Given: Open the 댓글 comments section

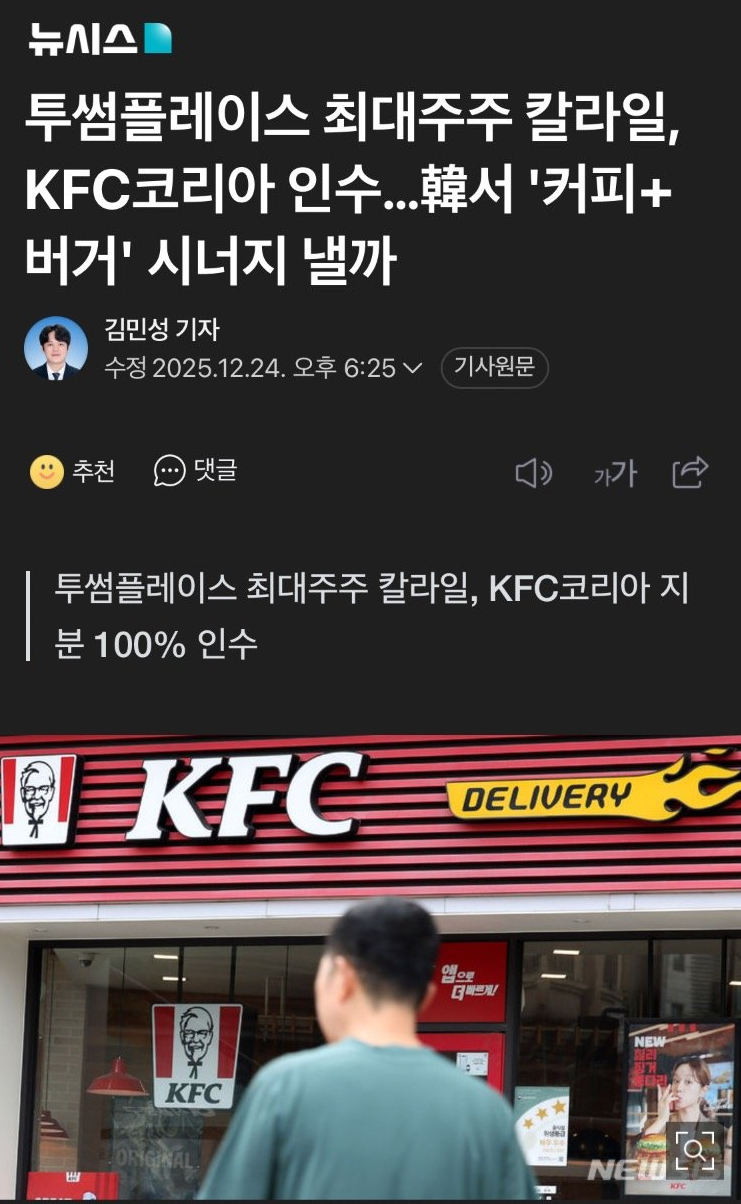Looking at the screenshot, I should click(196, 471).
